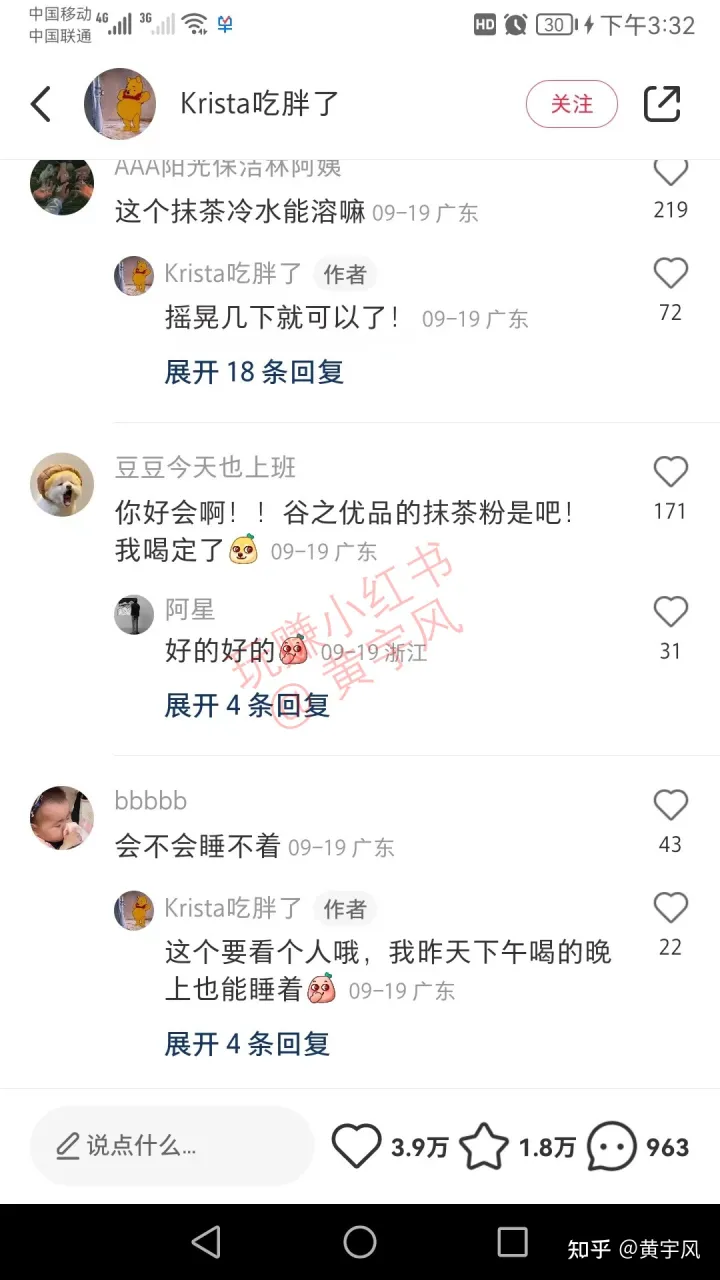Screen dimensions: 720x1280
Task: Like the author's reply 摇晃几下就可以了
Action: pos(670,274)
